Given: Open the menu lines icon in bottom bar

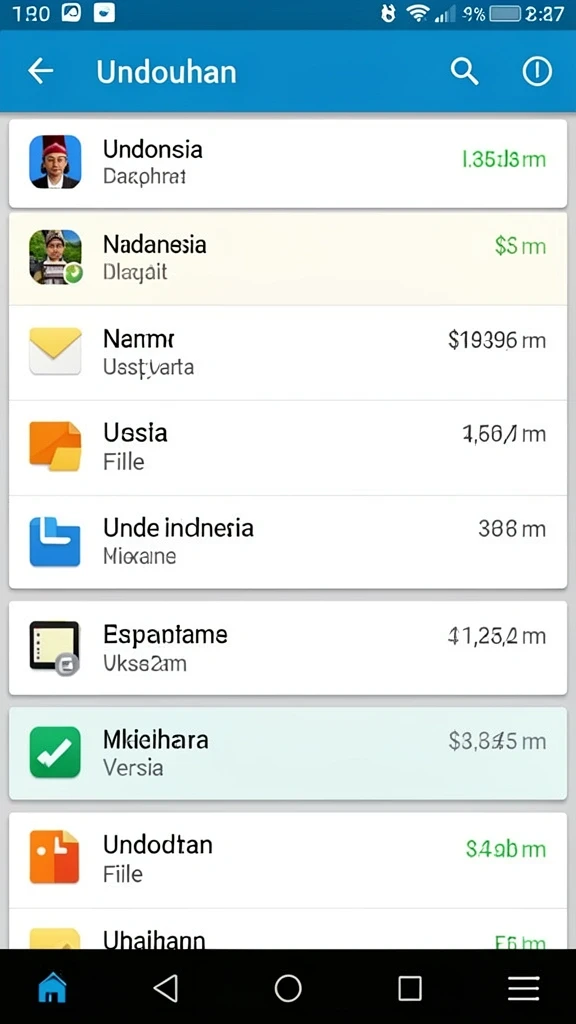Looking at the screenshot, I should pyautogui.click(x=524, y=988).
